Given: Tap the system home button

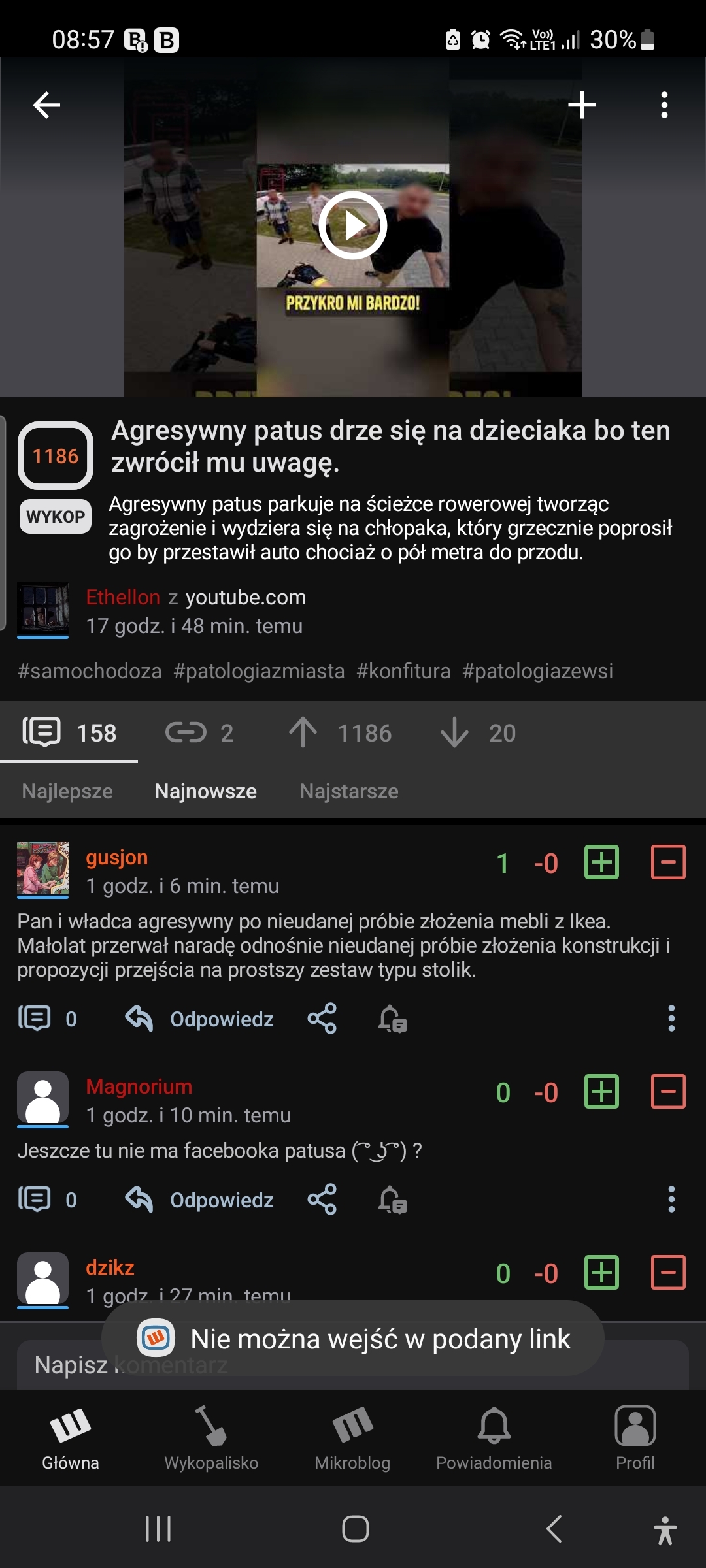Looking at the screenshot, I should (355, 1529).
